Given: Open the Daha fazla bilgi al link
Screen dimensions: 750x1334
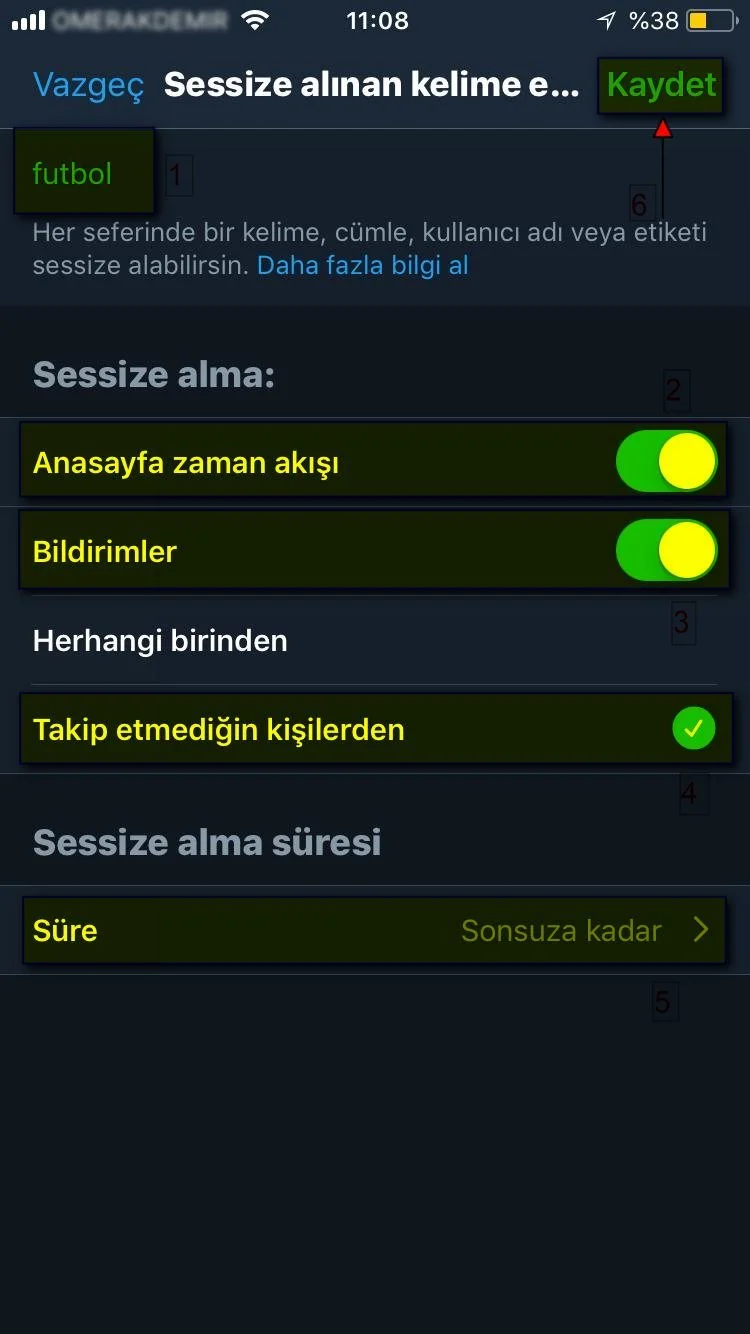Looking at the screenshot, I should coord(363,265).
